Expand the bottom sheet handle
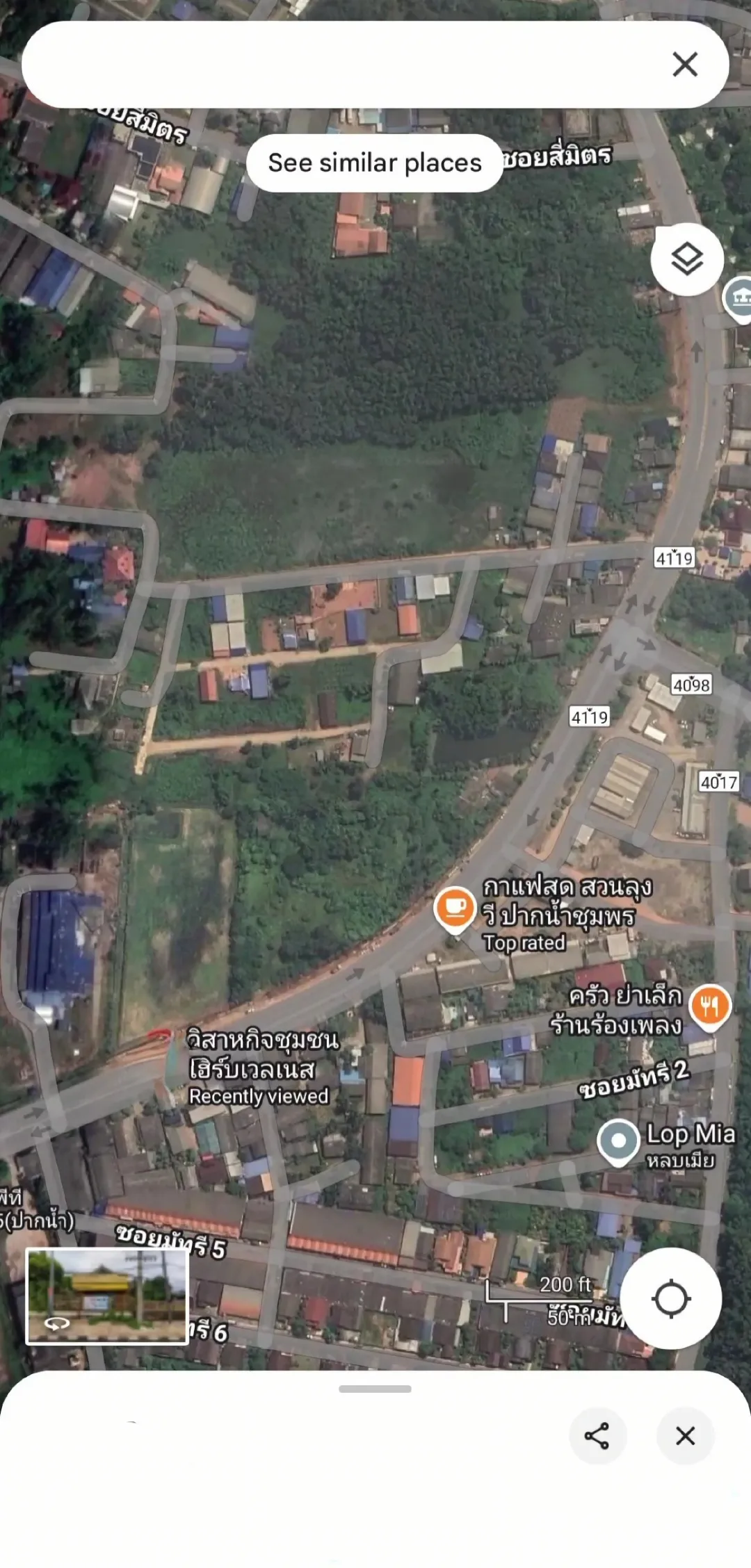This screenshot has width=751, height=1568. (x=375, y=1389)
